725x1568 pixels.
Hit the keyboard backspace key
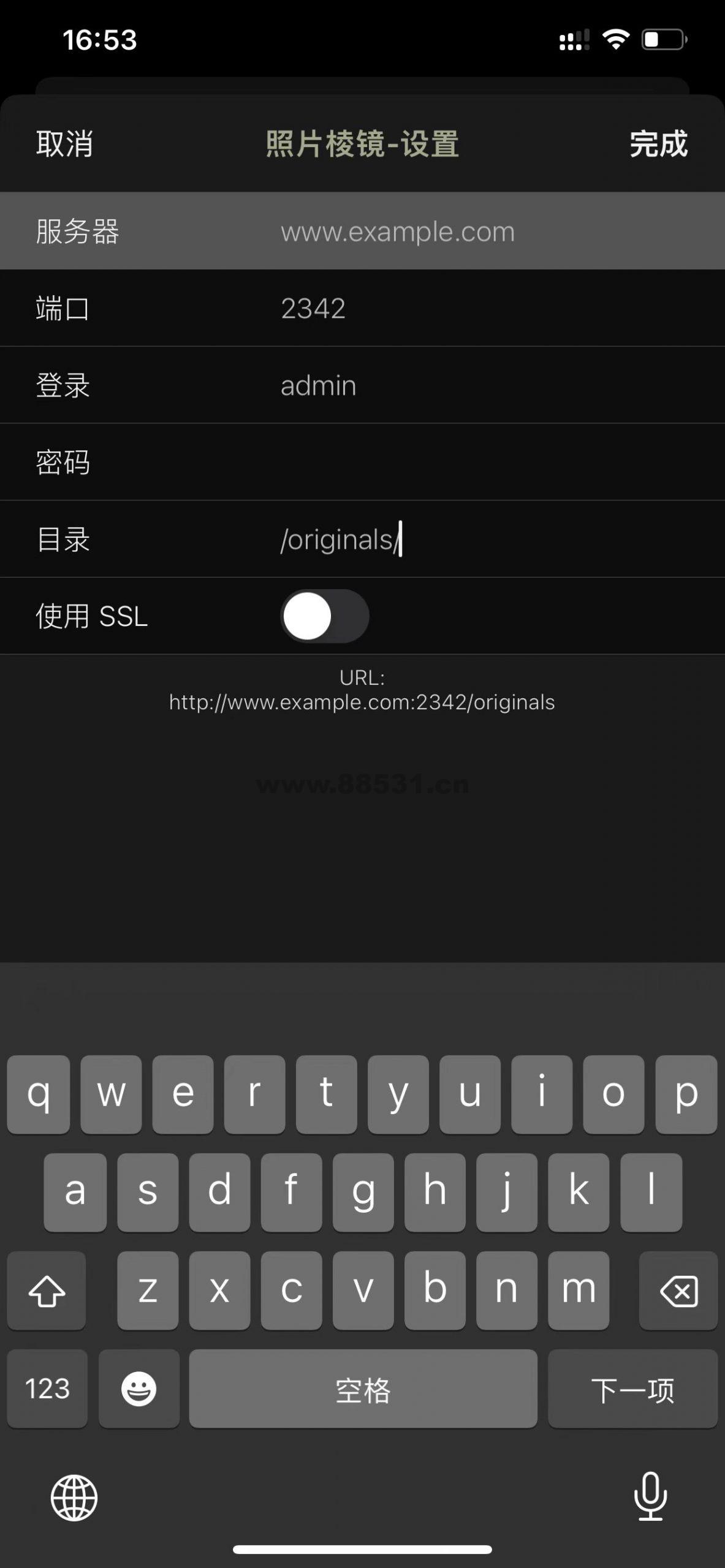678,1291
